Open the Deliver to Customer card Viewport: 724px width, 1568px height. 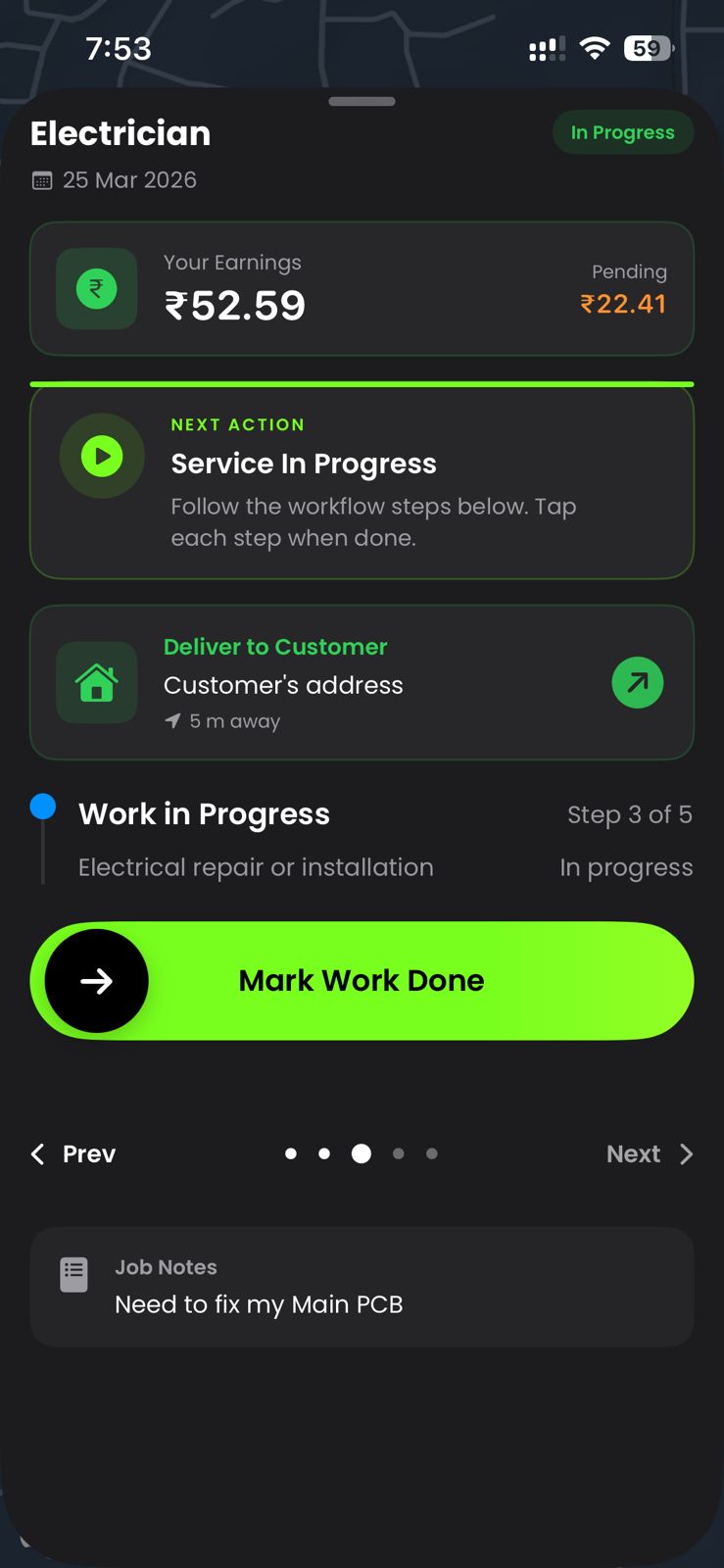click(362, 683)
